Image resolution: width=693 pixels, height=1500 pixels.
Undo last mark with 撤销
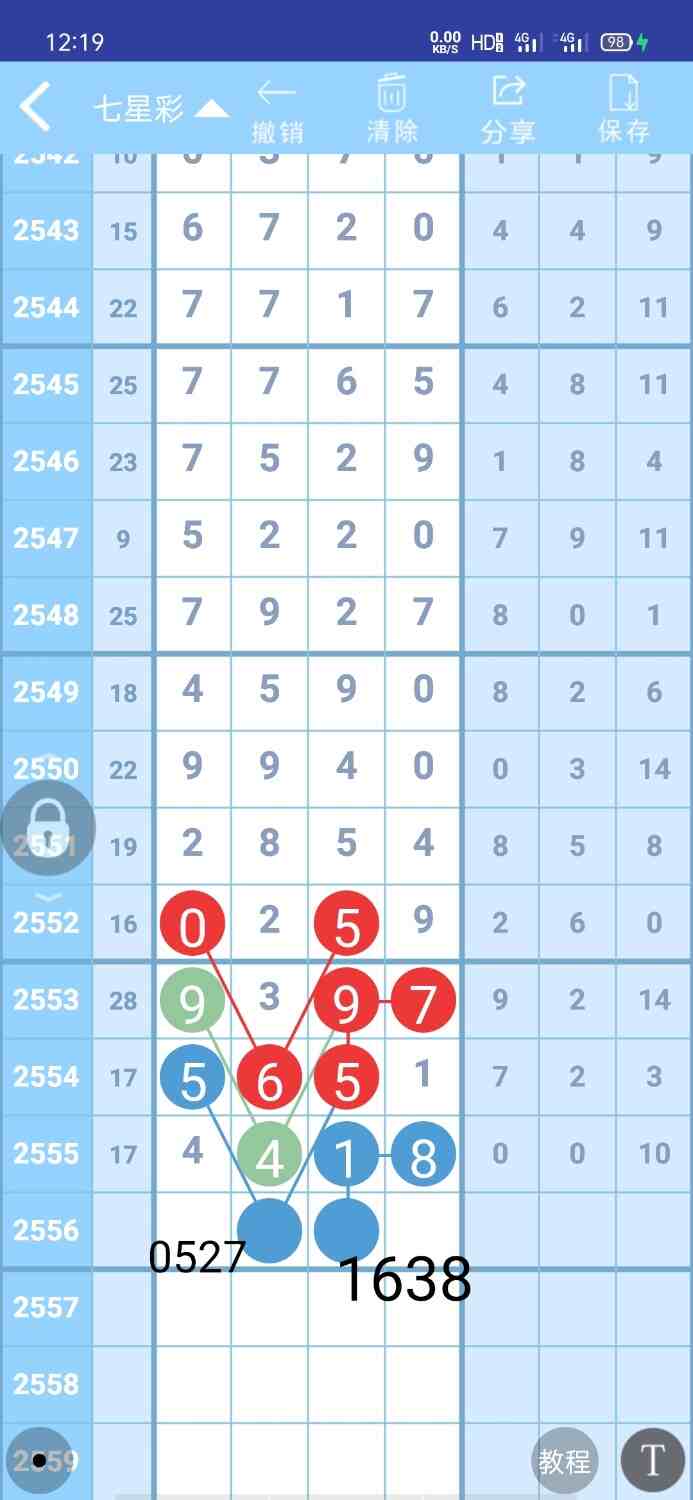pyautogui.click(x=277, y=110)
